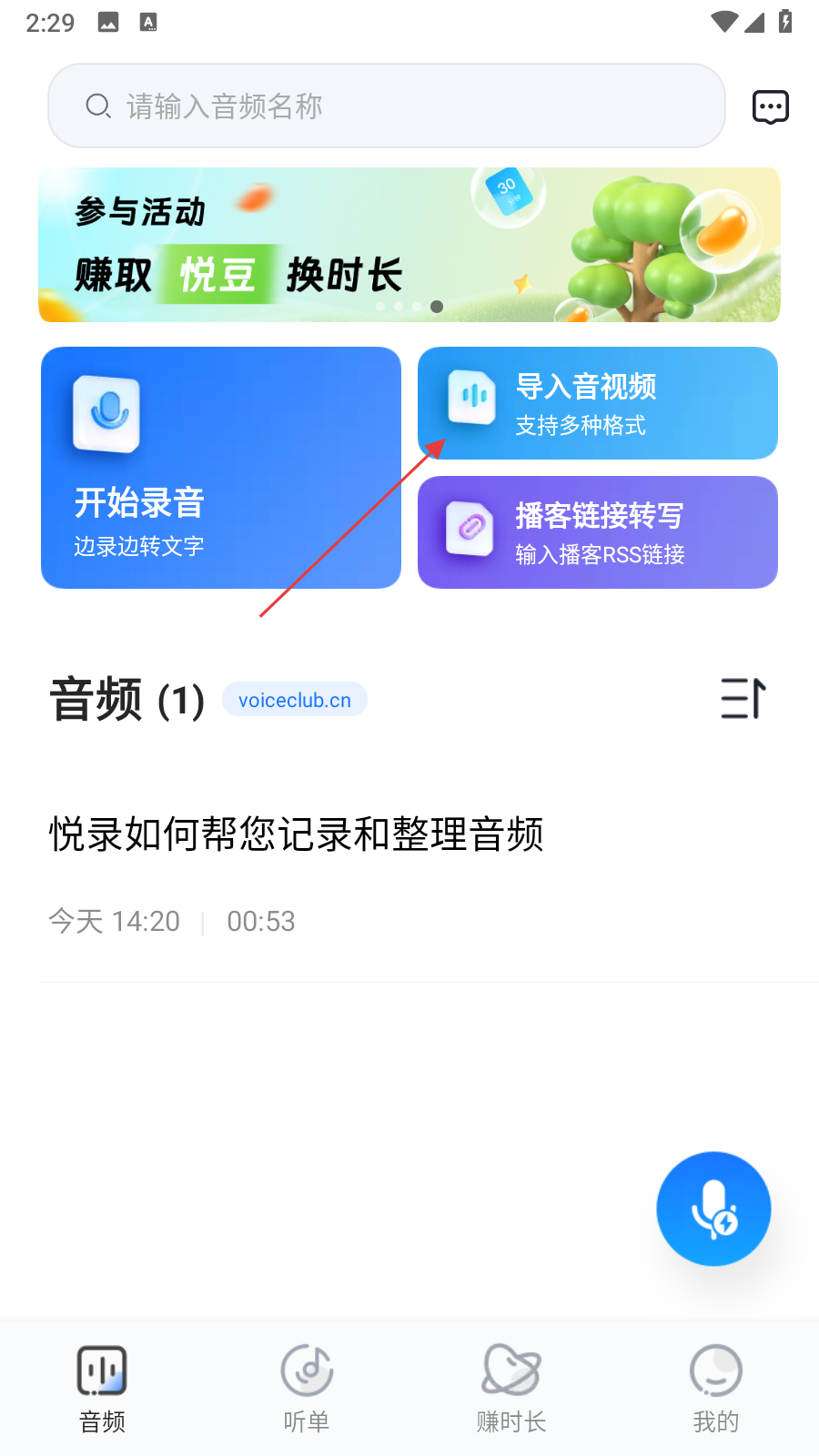Image resolution: width=819 pixels, height=1456 pixels.
Task: Open 导入音视频 import card
Action: tap(598, 403)
